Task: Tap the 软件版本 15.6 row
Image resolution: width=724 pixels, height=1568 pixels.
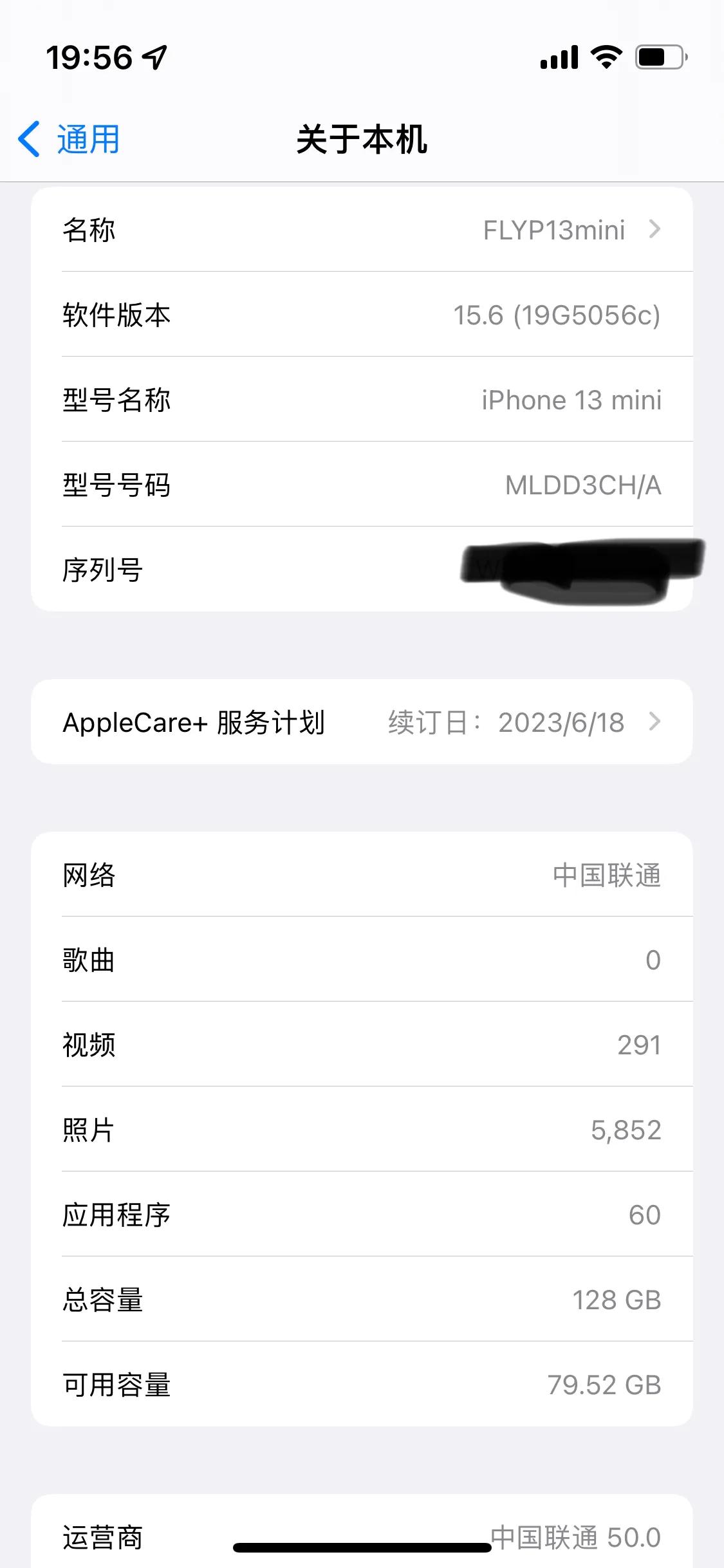Action: point(362,315)
